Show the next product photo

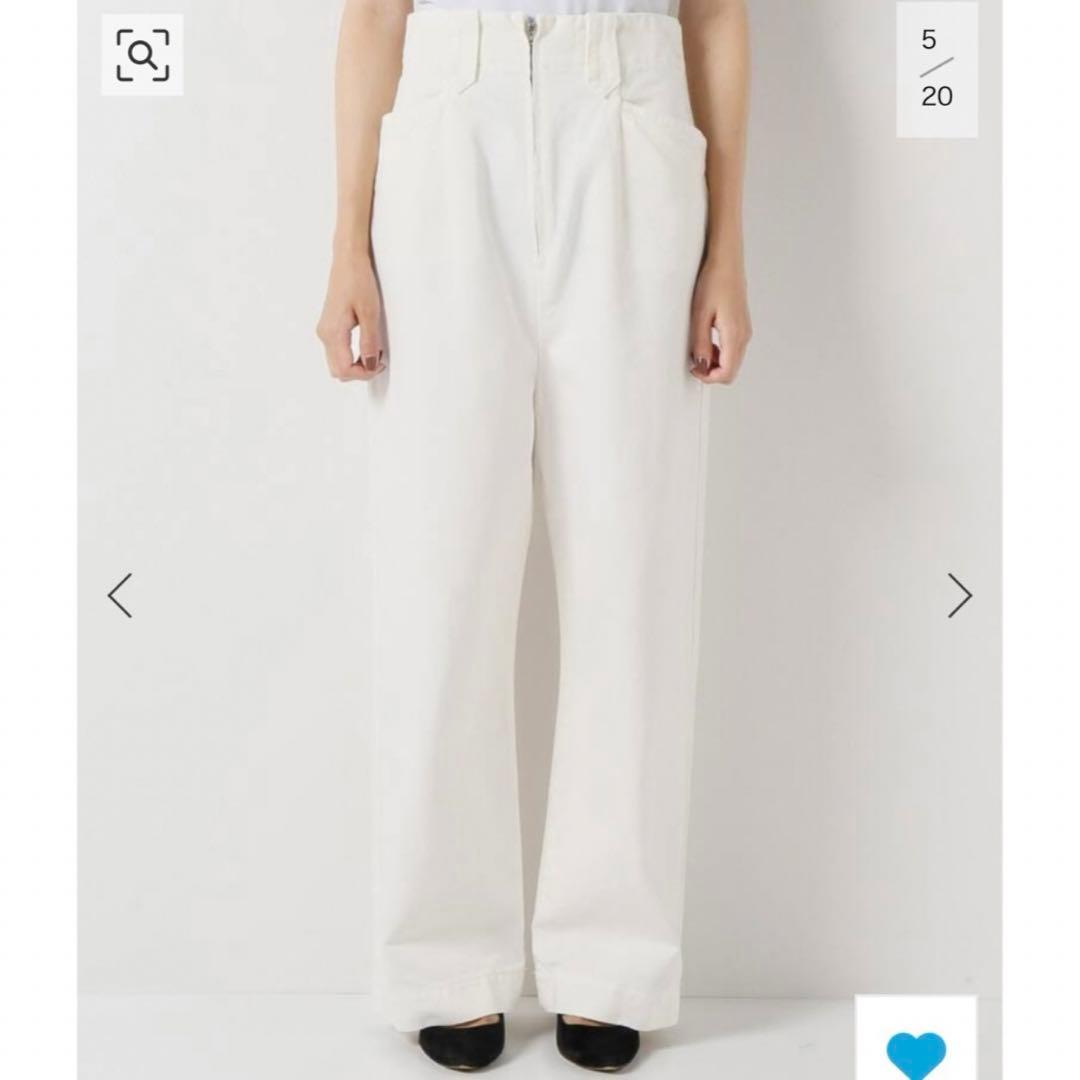tap(959, 596)
